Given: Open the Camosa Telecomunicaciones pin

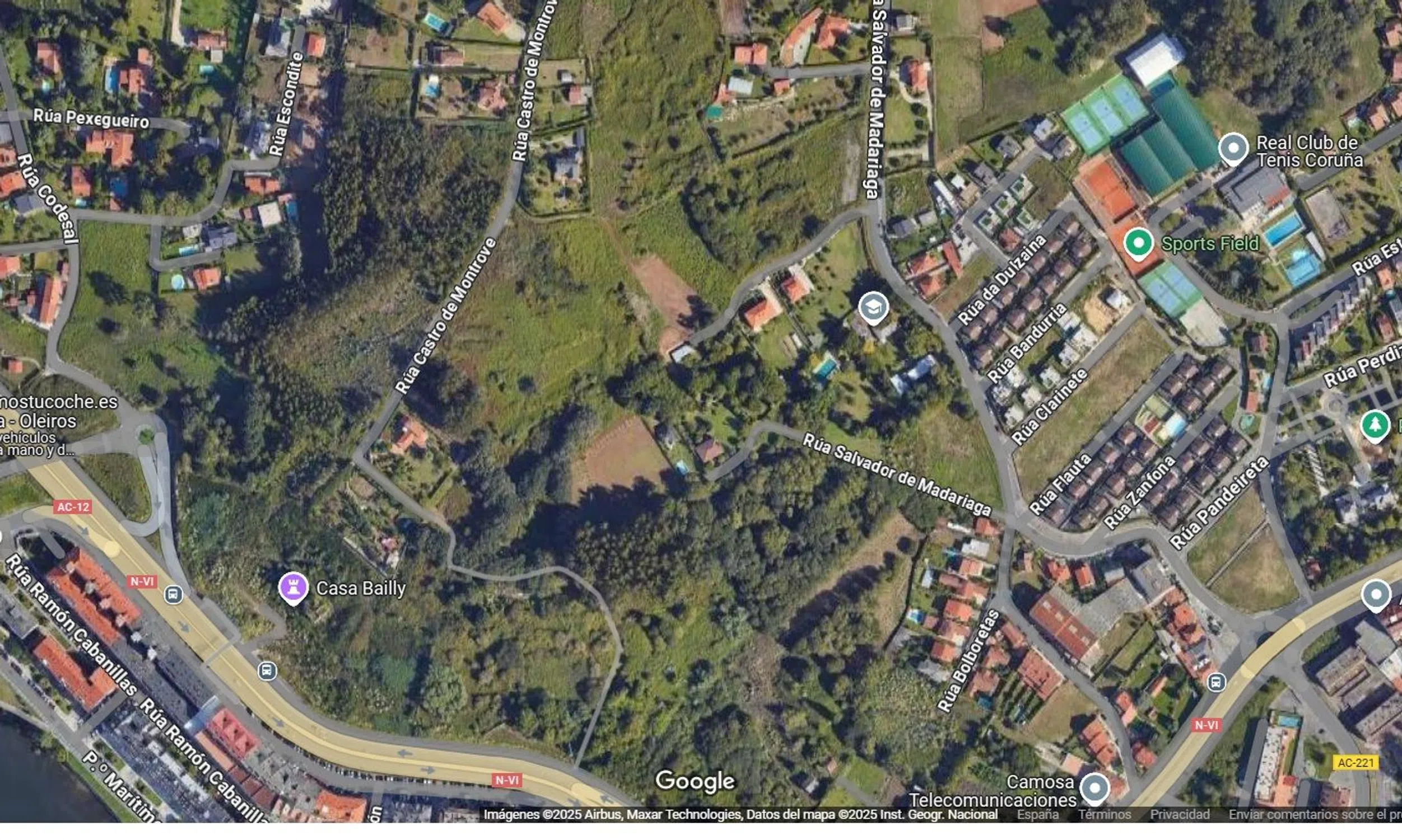Looking at the screenshot, I should coord(1094,787).
